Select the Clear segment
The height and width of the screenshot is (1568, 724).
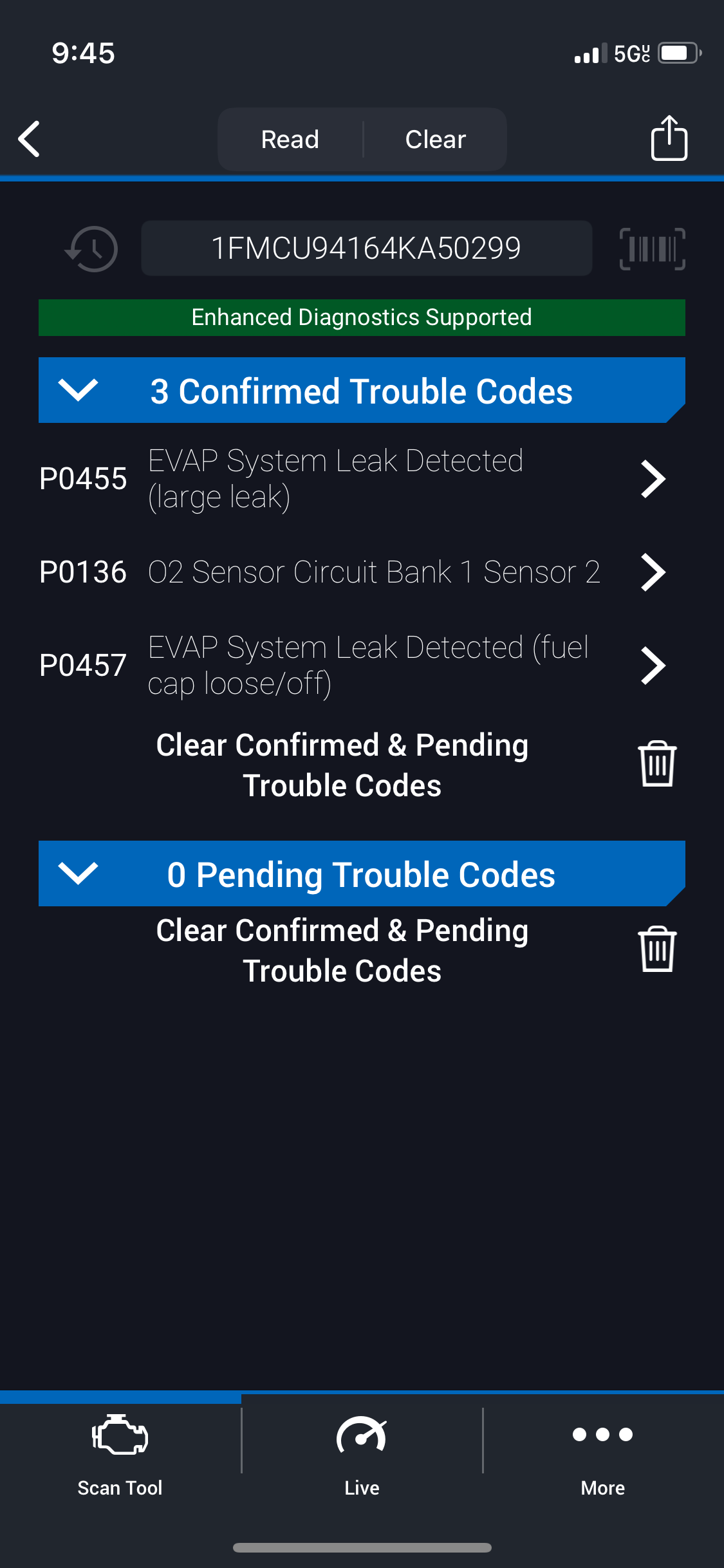(x=436, y=139)
